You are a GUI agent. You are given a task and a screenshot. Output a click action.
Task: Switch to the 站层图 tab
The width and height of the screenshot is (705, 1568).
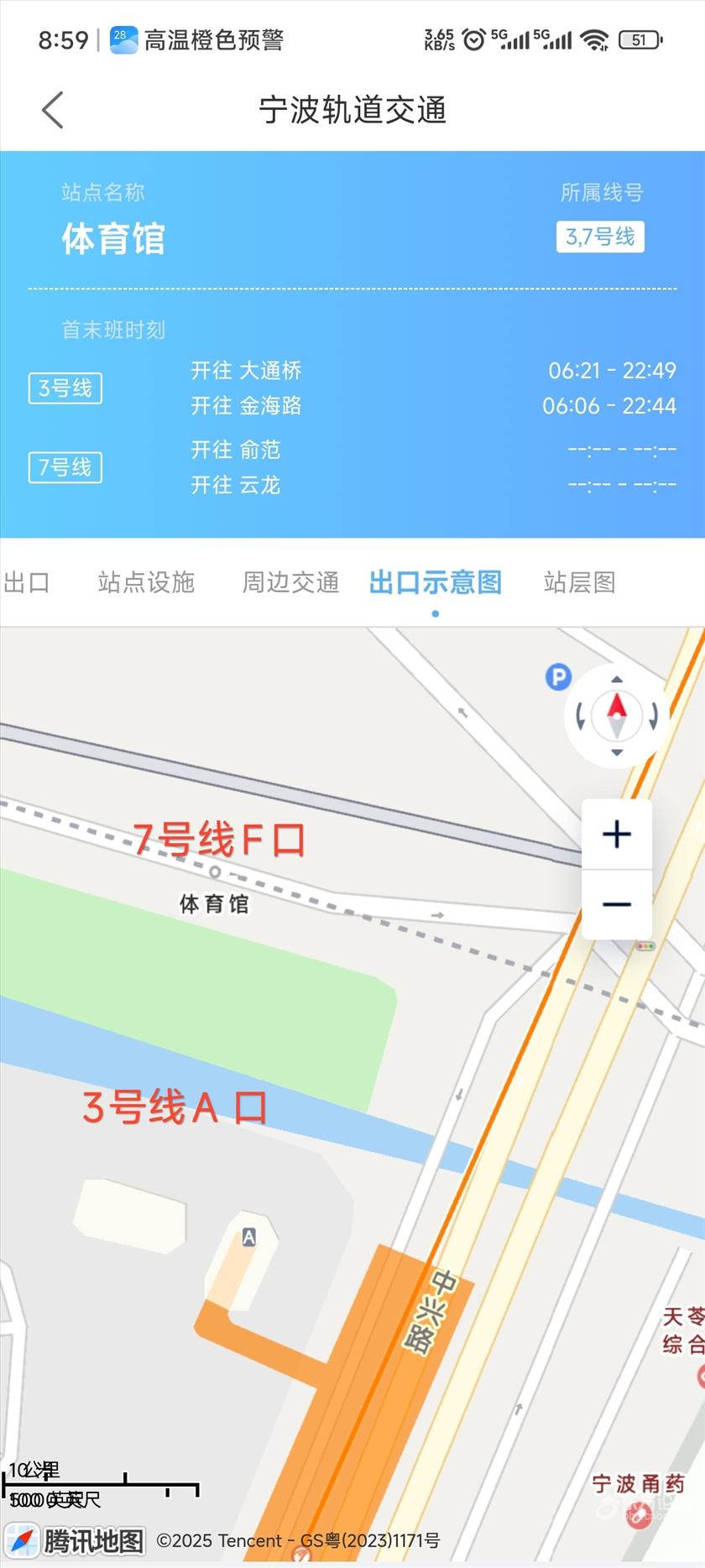(x=579, y=582)
